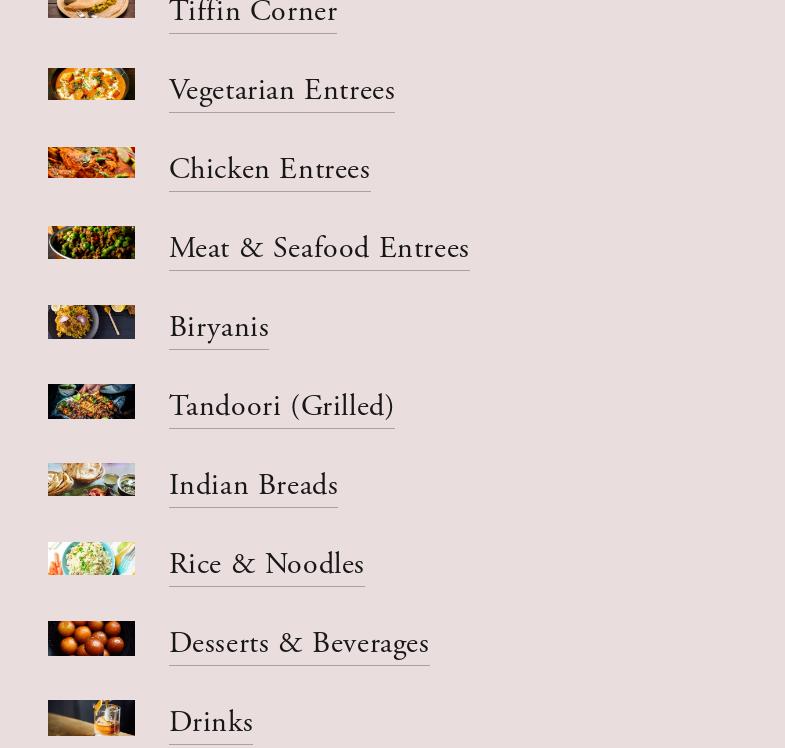785x748 pixels.
Task: Go to Meat & Seafood Entrees
Action: pos(319,249)
